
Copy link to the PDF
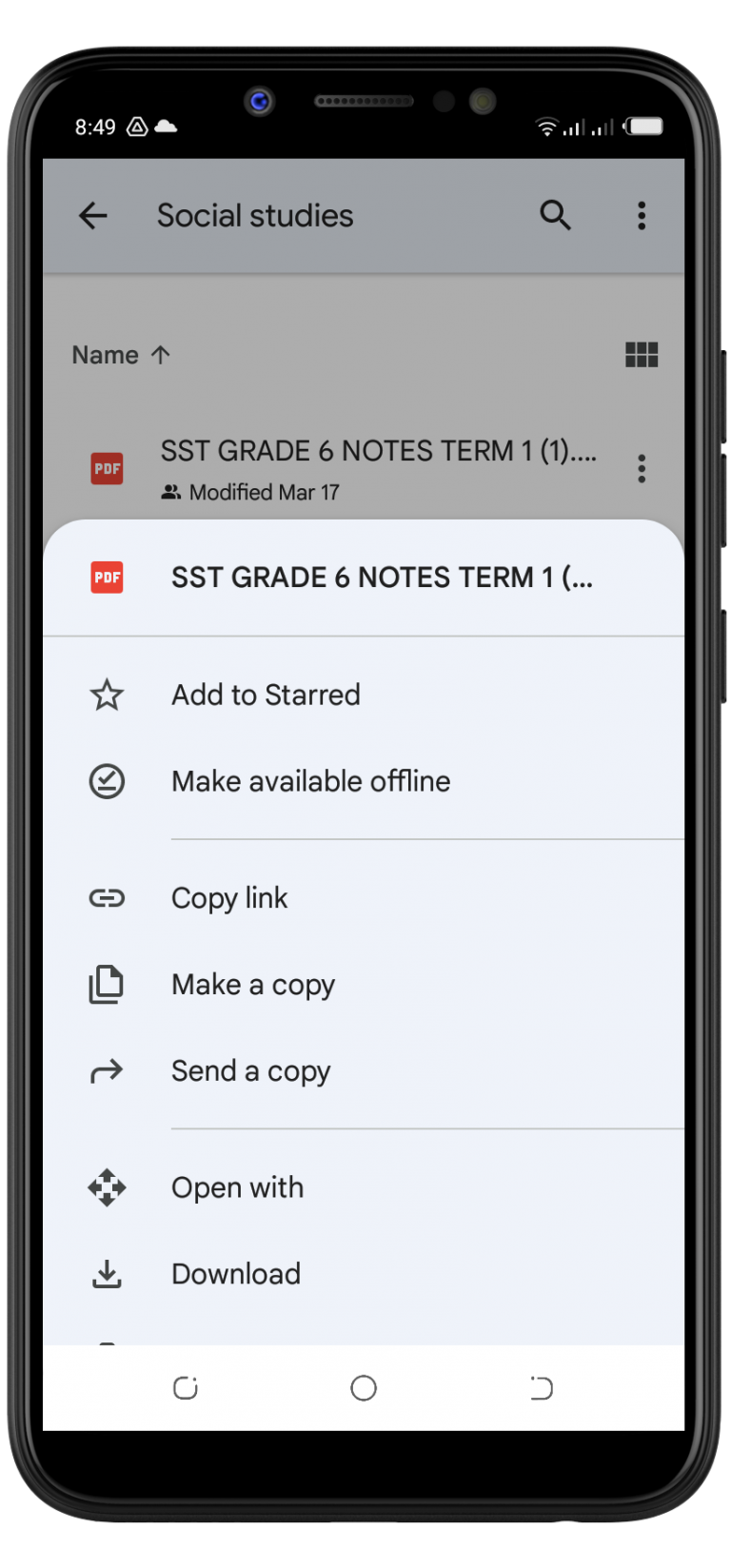229,898
